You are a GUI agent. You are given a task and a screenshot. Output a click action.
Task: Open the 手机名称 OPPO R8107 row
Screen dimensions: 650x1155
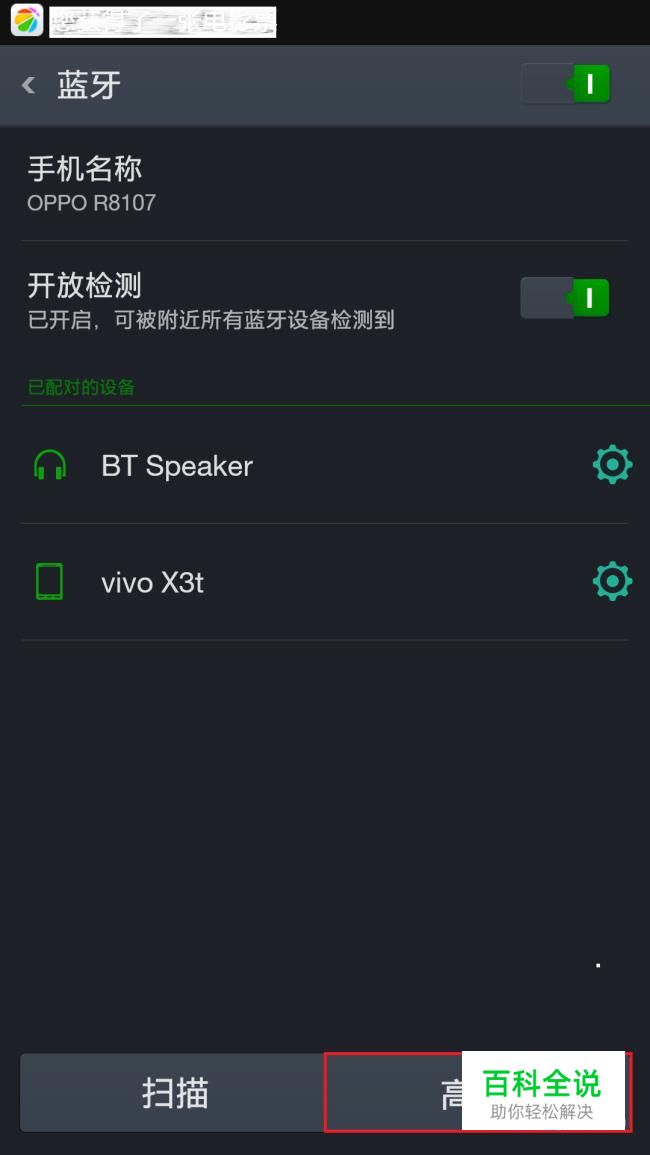[324, 184]
